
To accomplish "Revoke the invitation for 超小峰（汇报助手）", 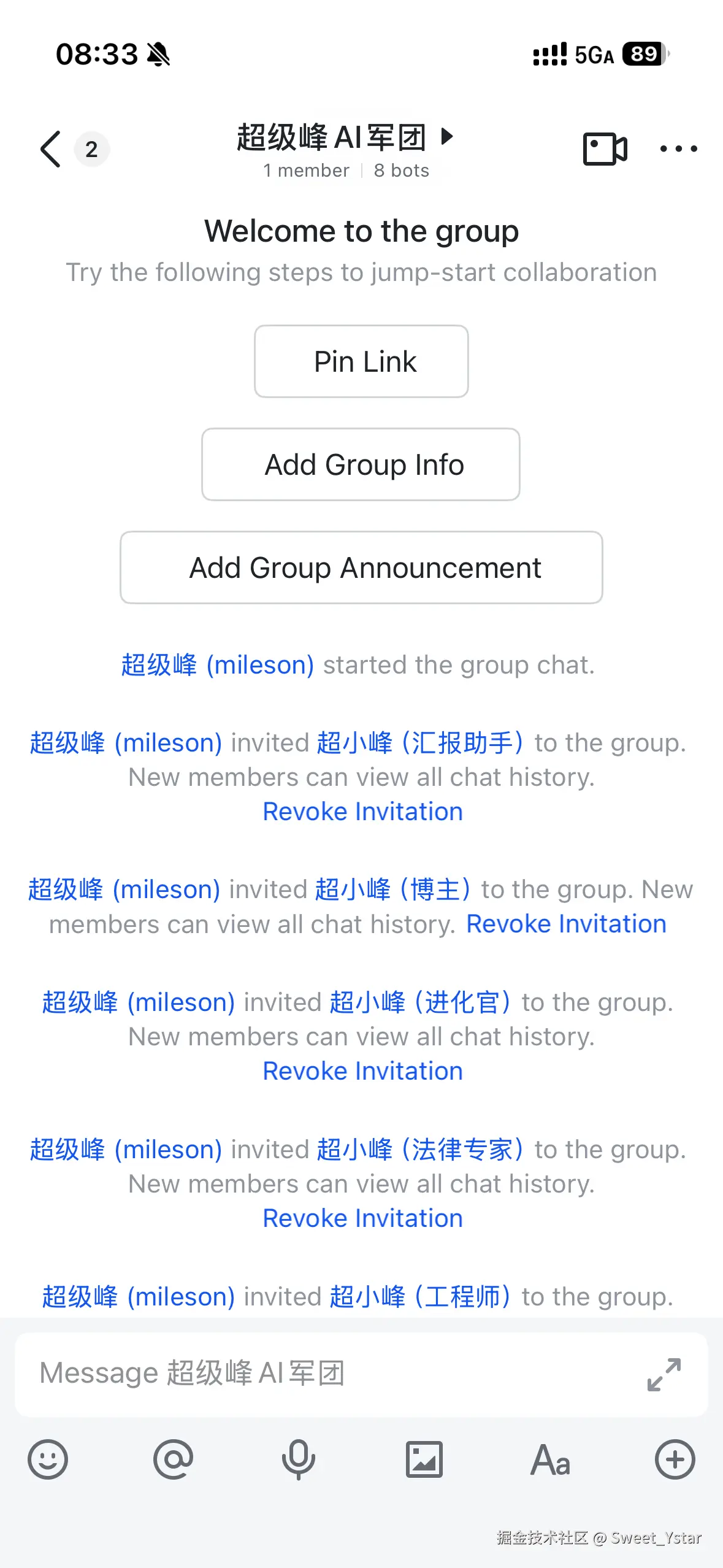I will click(362, 811).
